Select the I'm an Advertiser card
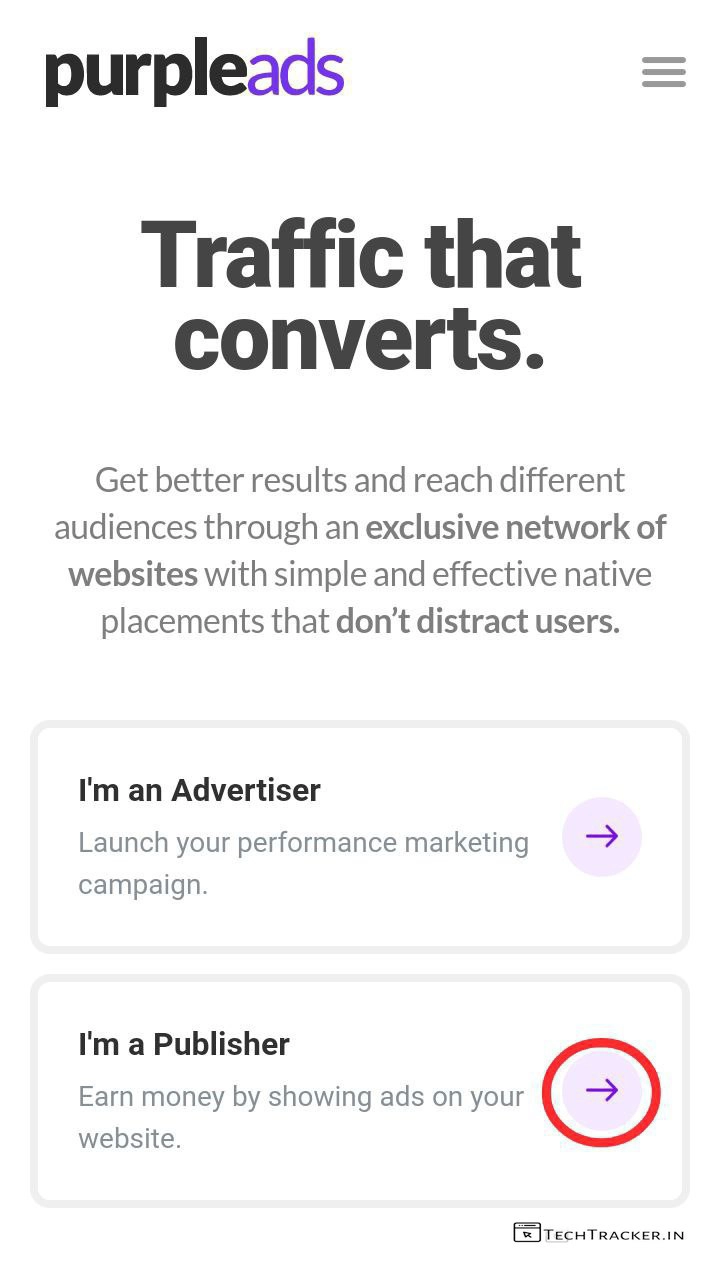The width and height of the screenshot is (720, 1270). 360,836
